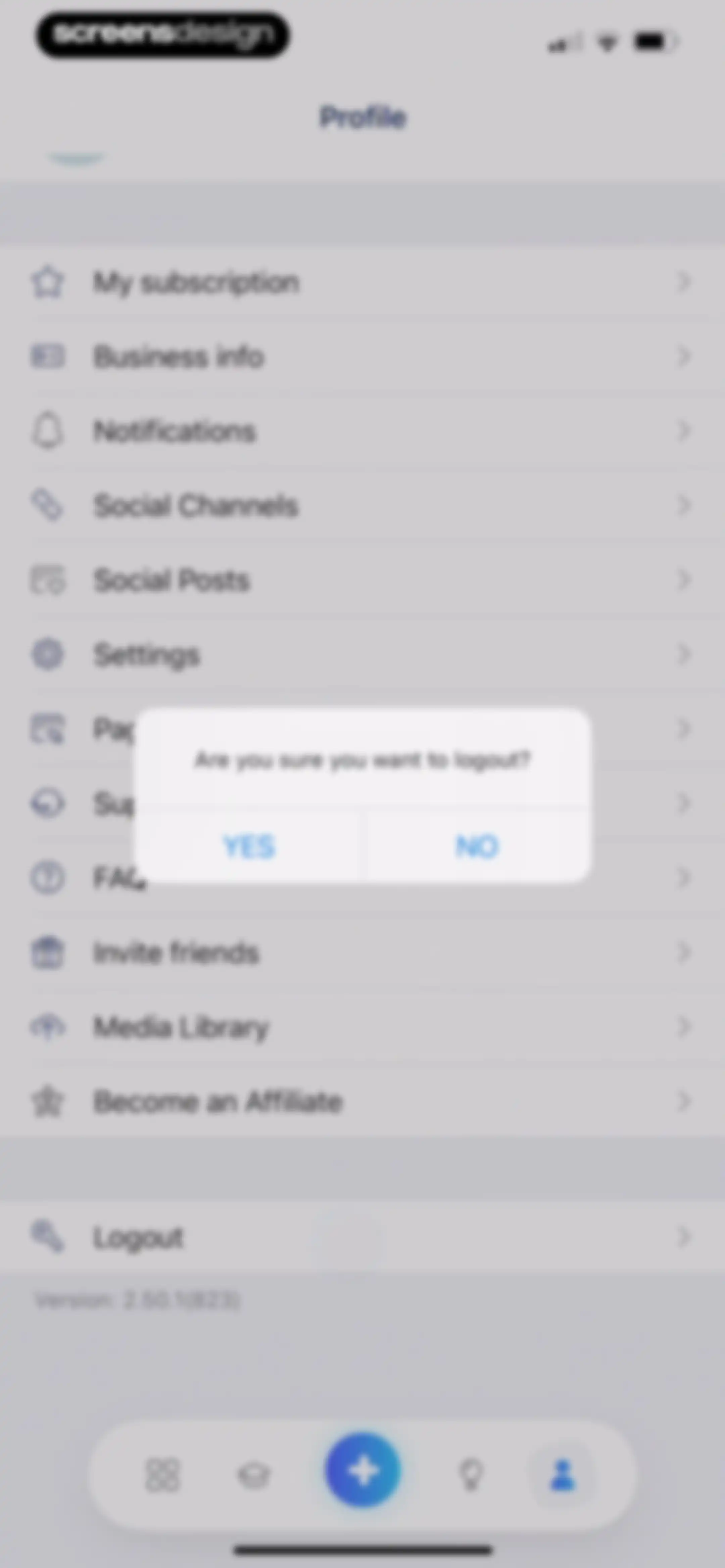Confirm logout by tapping YES
Screen dimensions: 725x1568
coord(249,846)
